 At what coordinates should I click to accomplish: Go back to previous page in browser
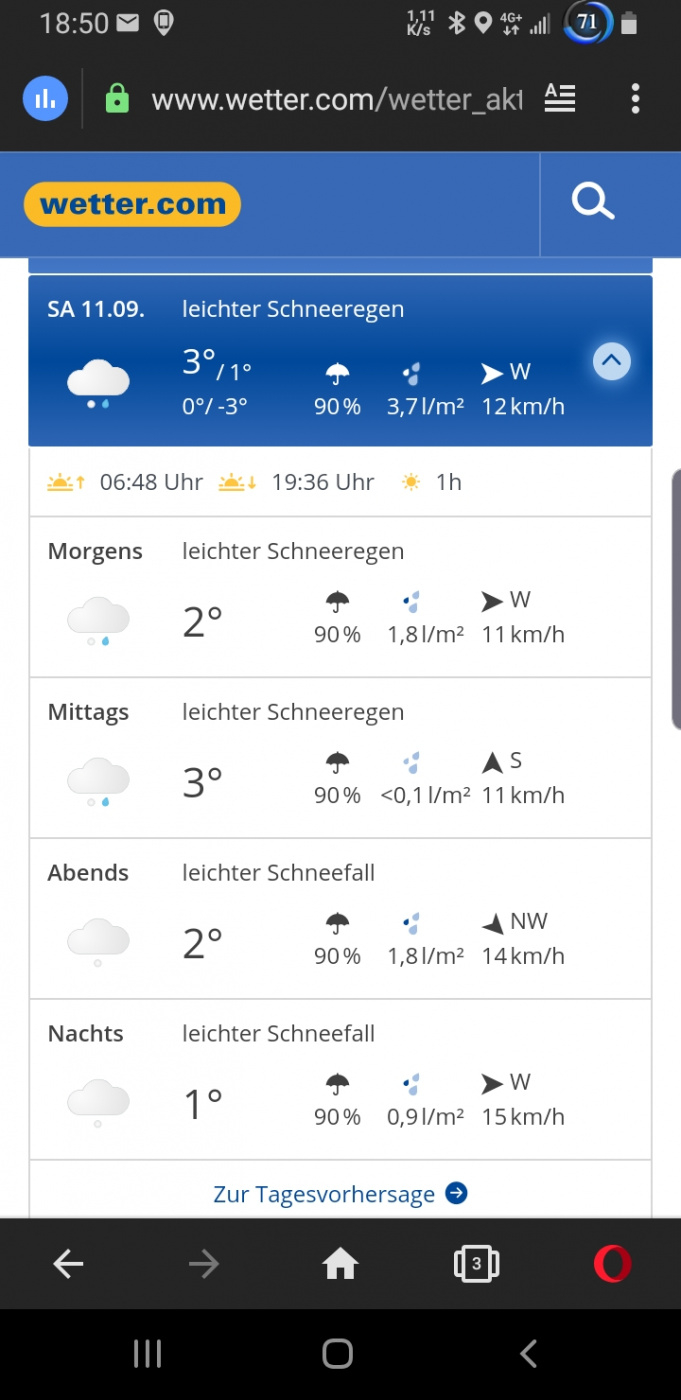[68, 1264]
